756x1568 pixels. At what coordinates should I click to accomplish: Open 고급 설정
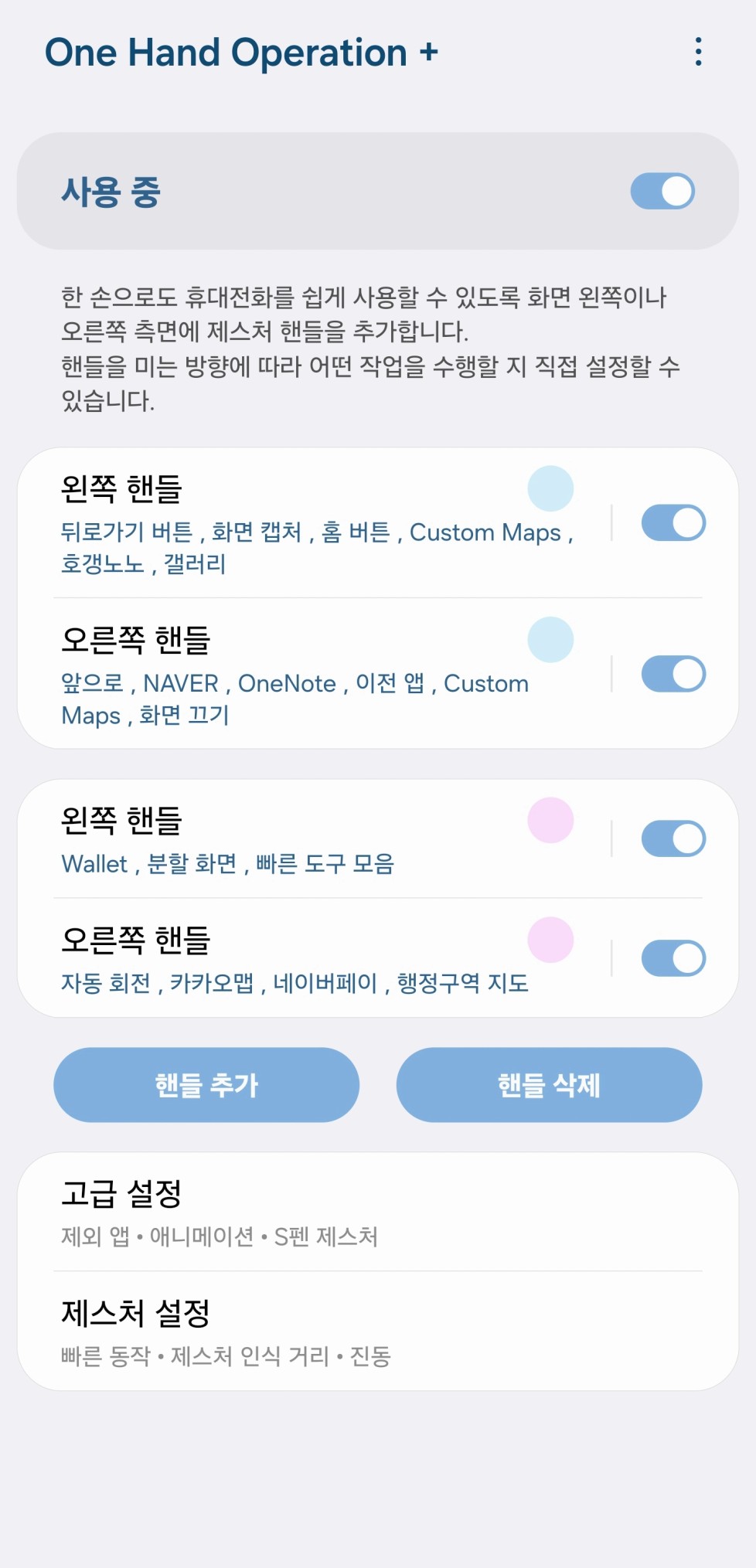[378, 1212]
